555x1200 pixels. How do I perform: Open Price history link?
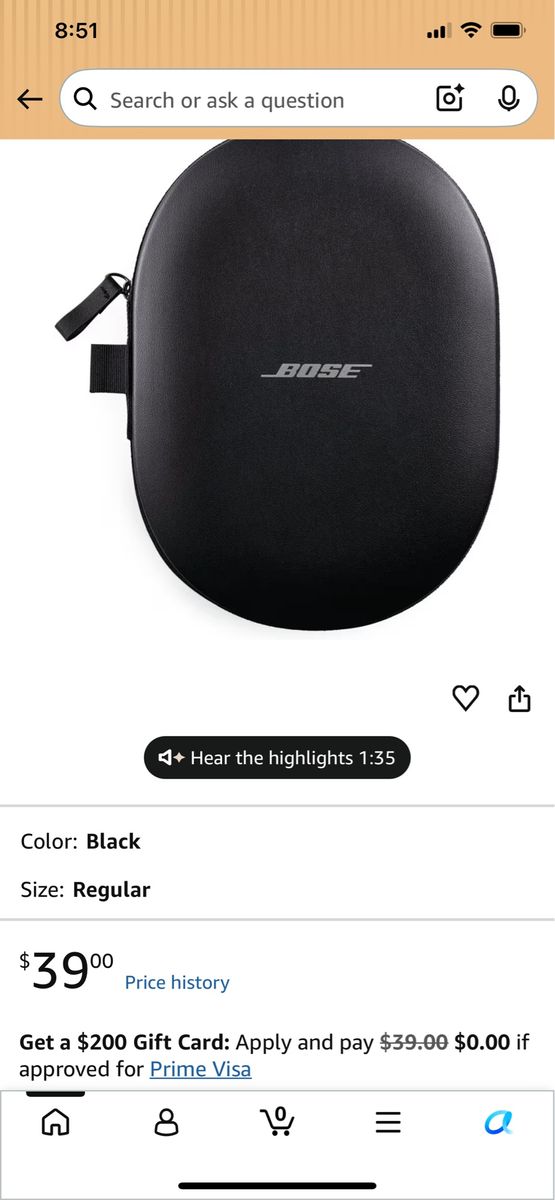(177, 983)
